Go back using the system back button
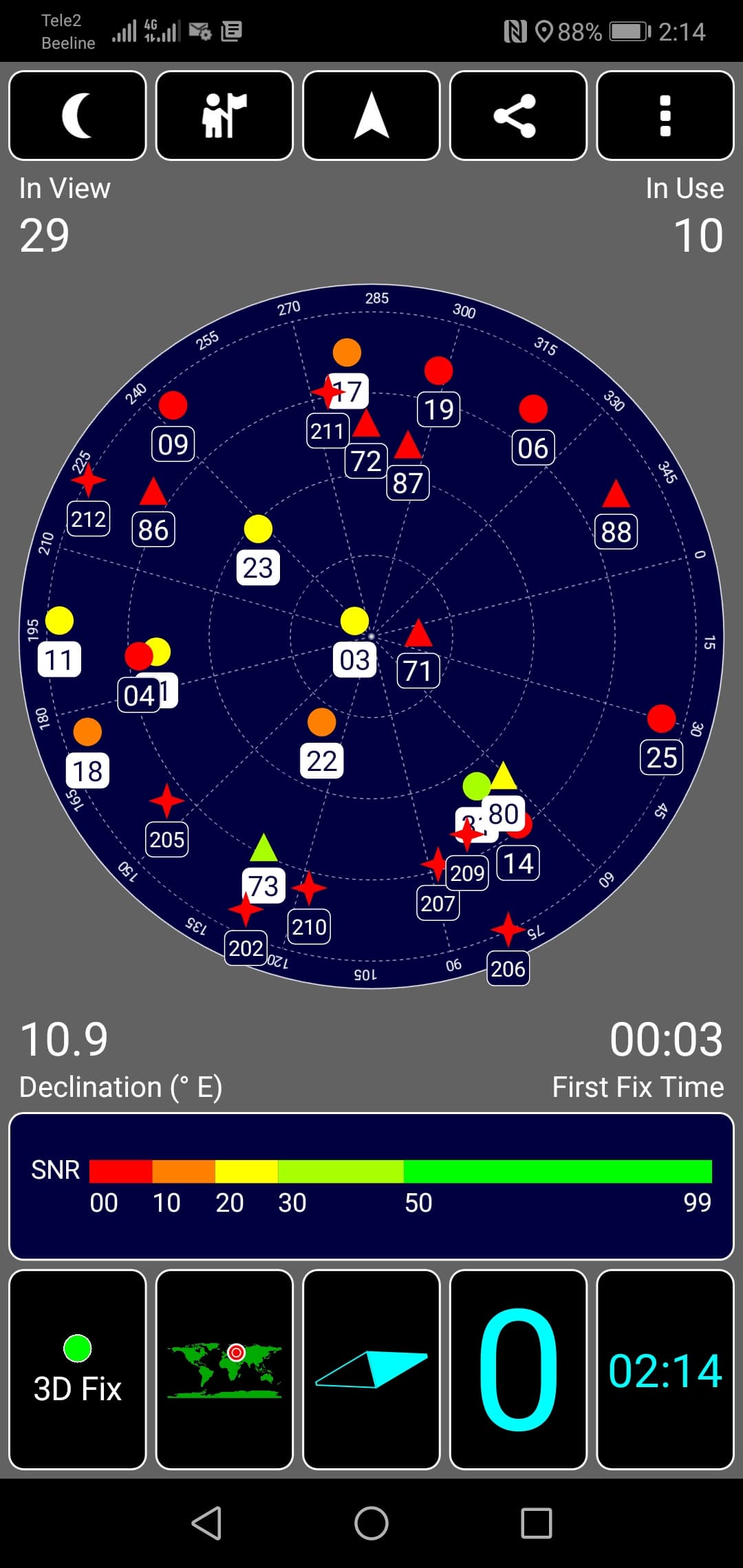 [206, 1523]
